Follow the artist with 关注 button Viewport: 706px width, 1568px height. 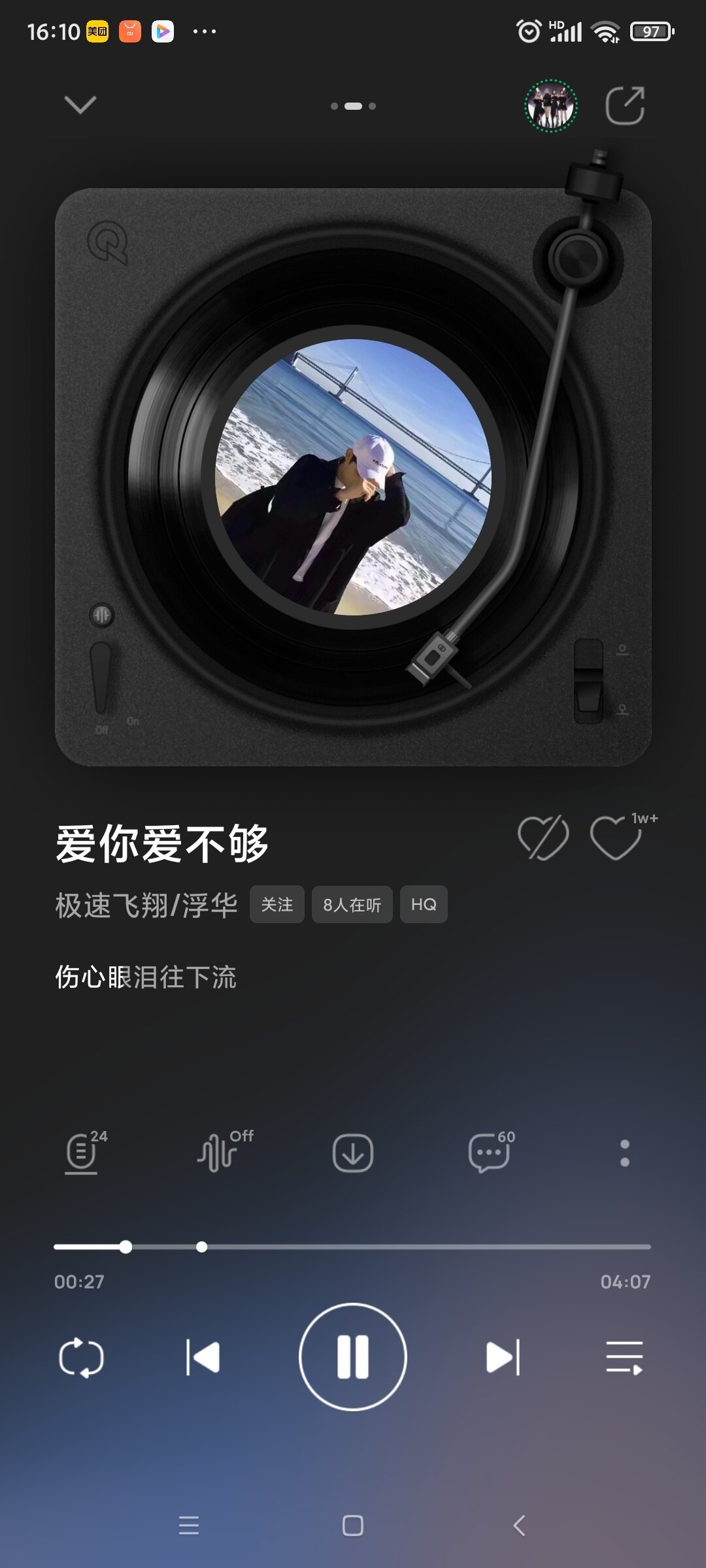tap(277, 905)
